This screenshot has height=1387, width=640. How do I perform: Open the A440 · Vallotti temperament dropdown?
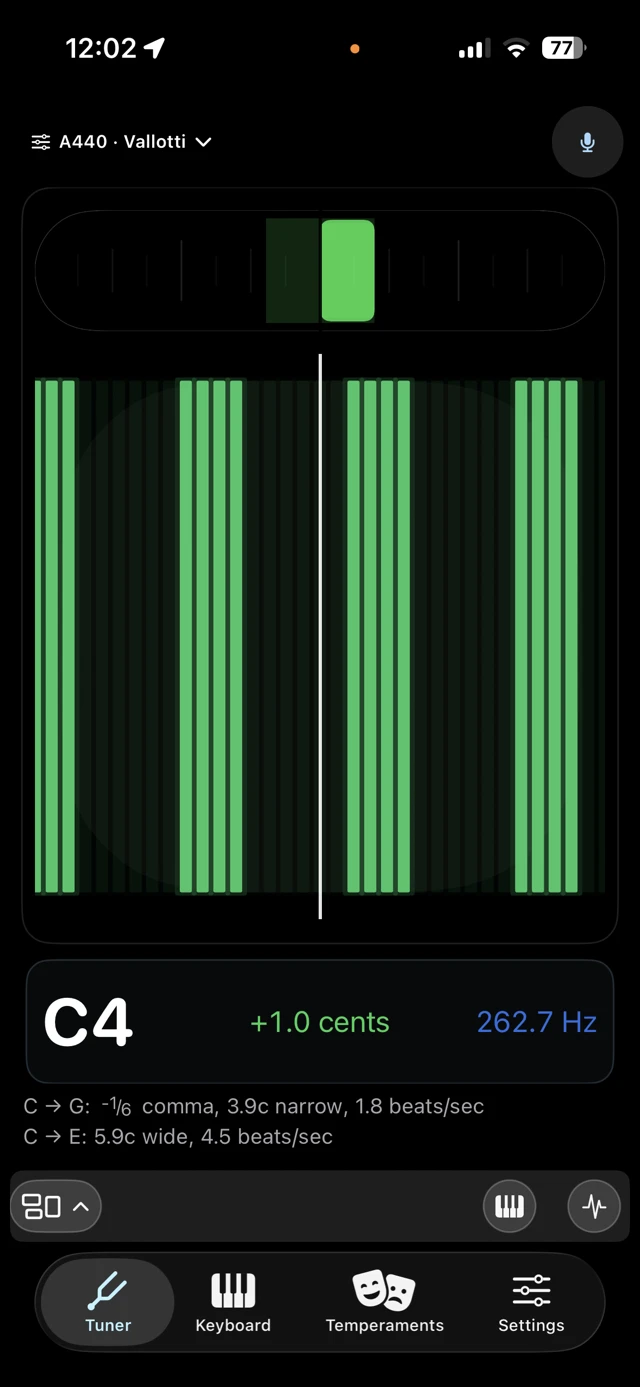point(121,142)
